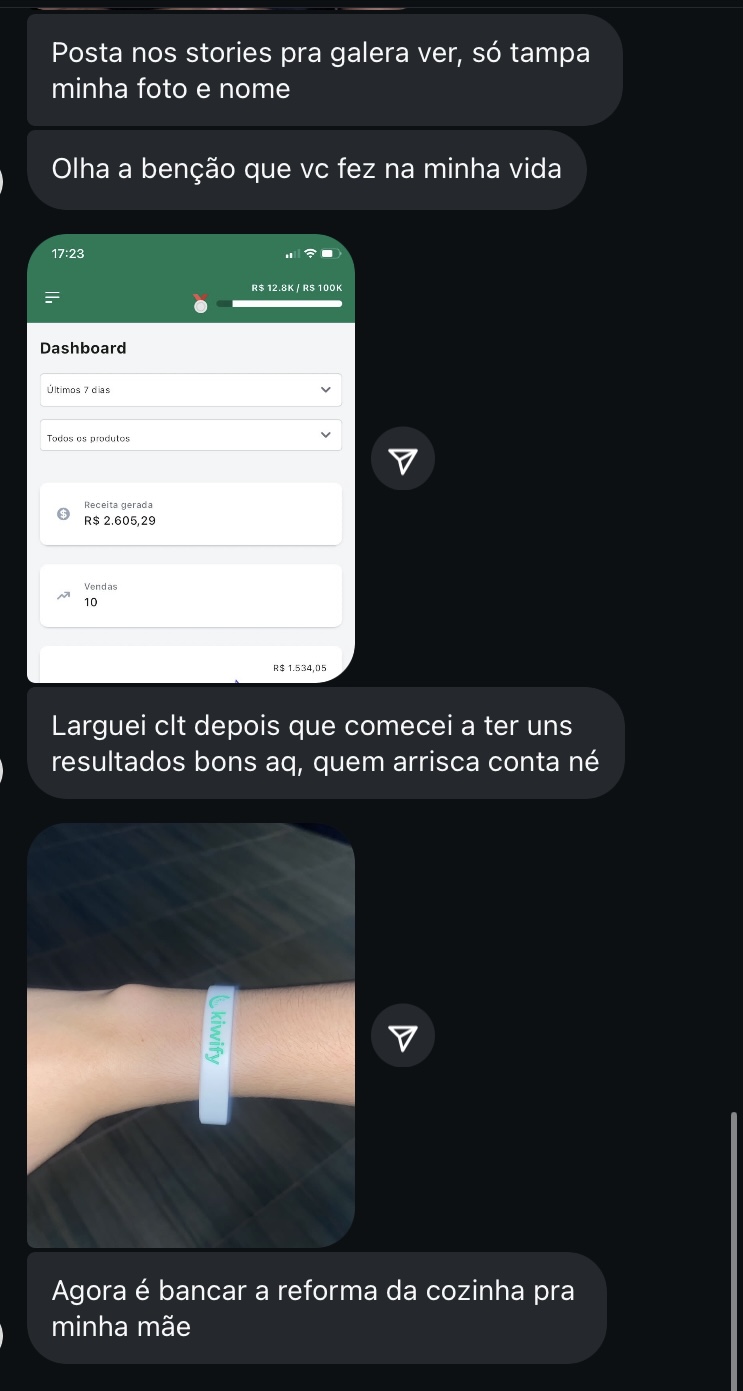Select the Vendas card showing 10 sales

pos(190,595)
